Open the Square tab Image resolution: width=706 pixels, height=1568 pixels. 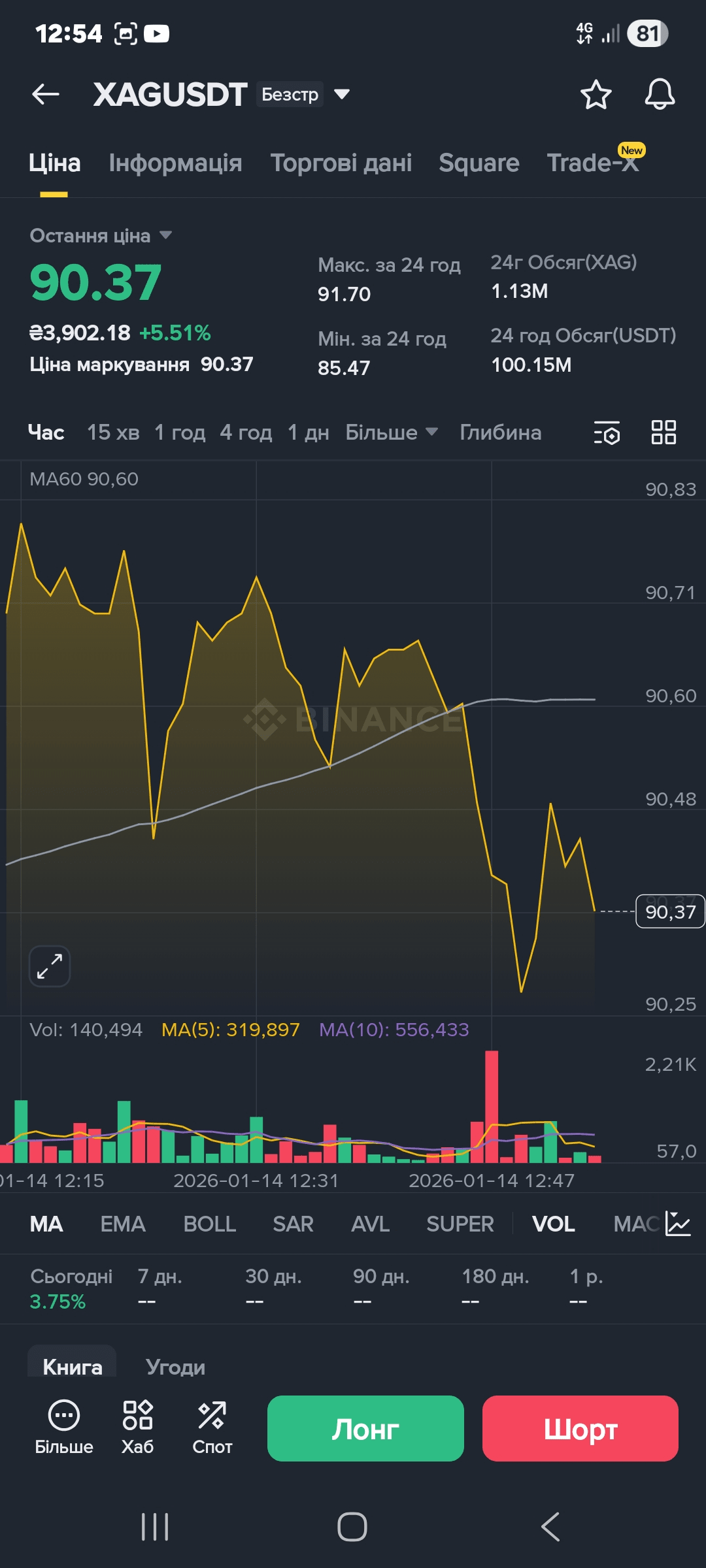[479, 163]
